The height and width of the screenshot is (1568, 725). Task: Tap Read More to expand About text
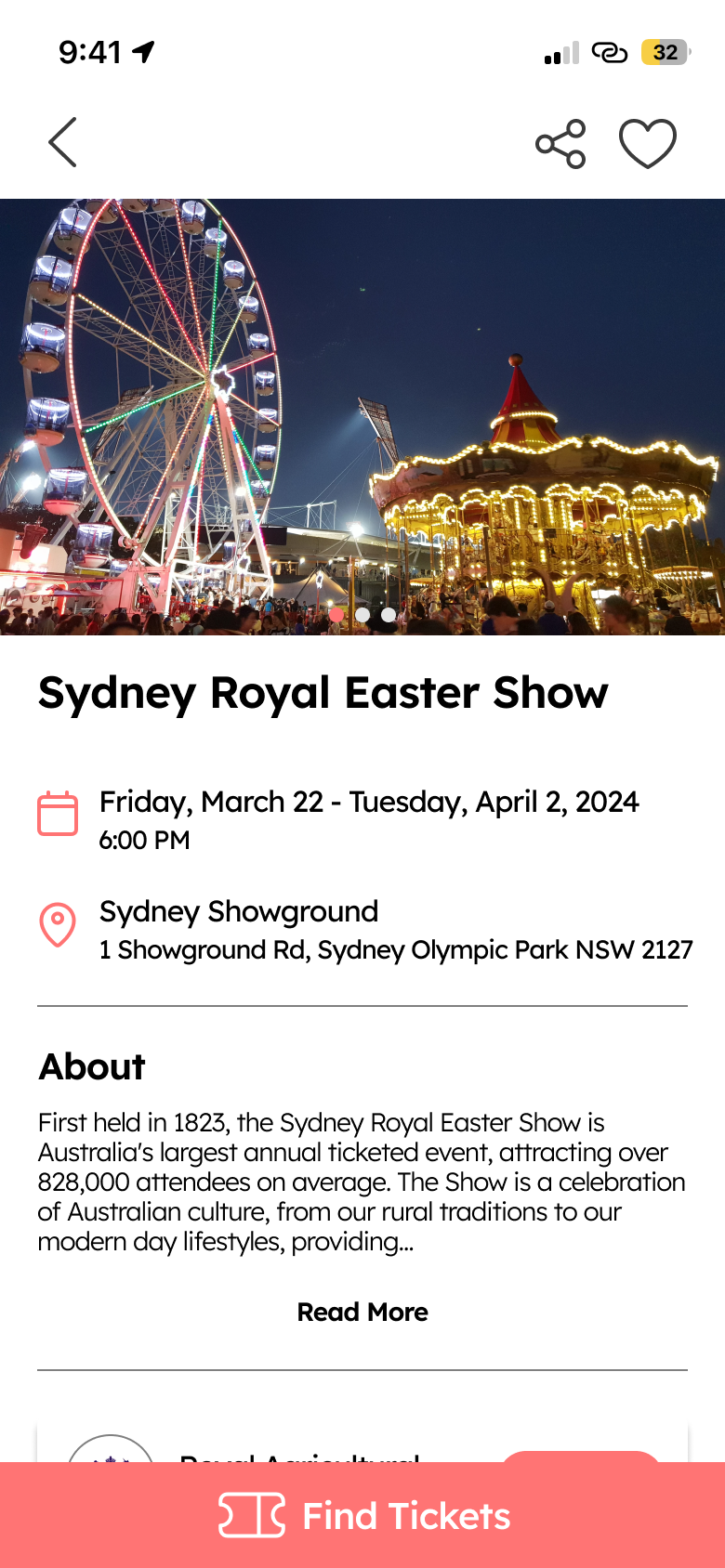pyautogui.click(x=362, y=1312)
